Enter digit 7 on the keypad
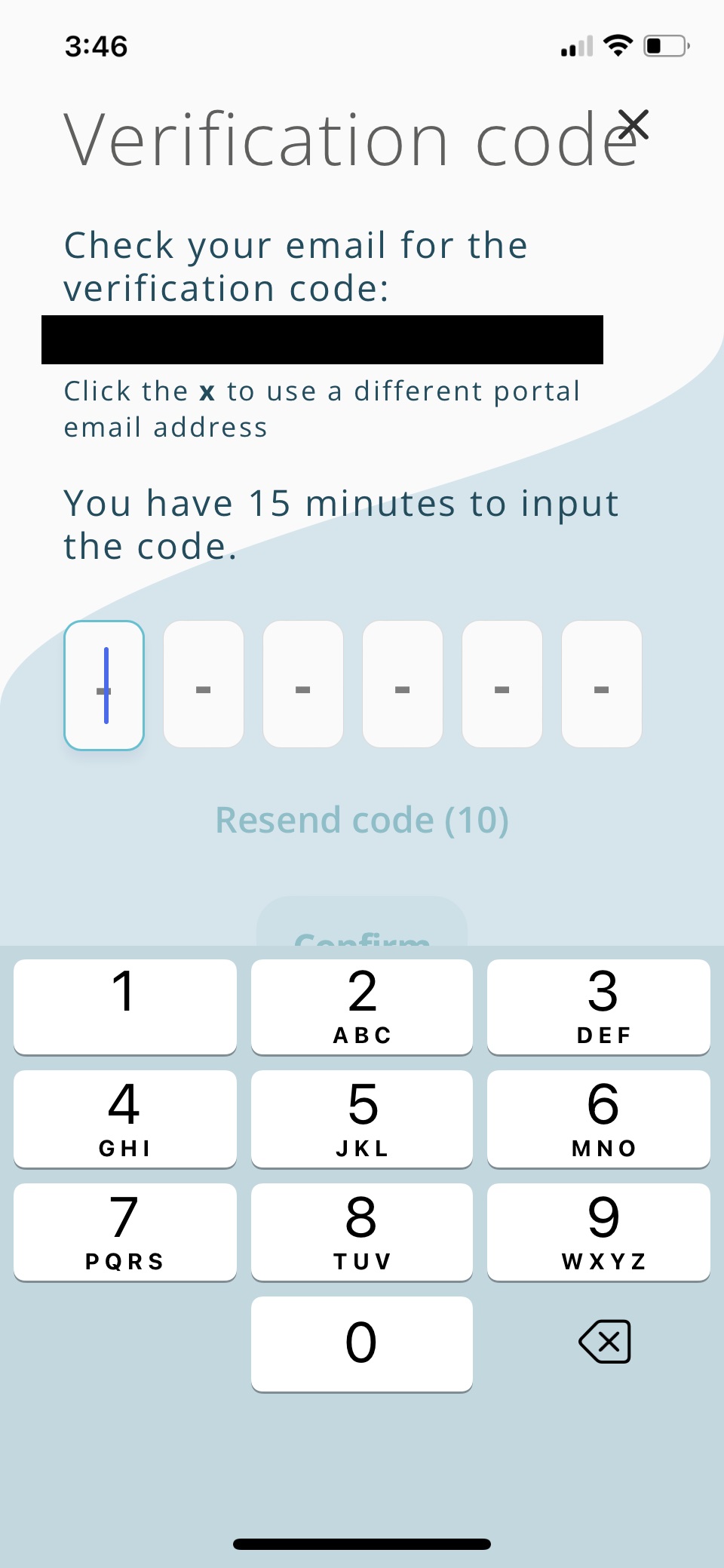 tap(125, 1232)
